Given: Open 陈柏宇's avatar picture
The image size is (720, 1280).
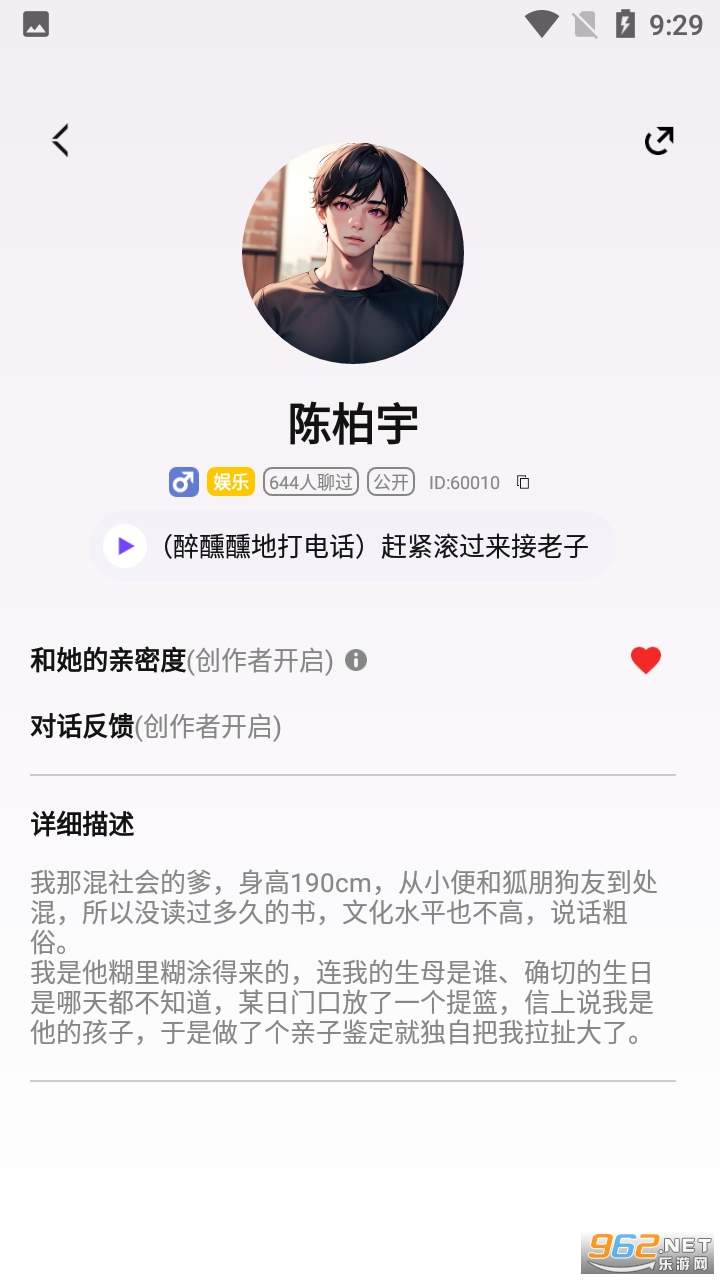Looking at the screenshot, I should 353,253.
